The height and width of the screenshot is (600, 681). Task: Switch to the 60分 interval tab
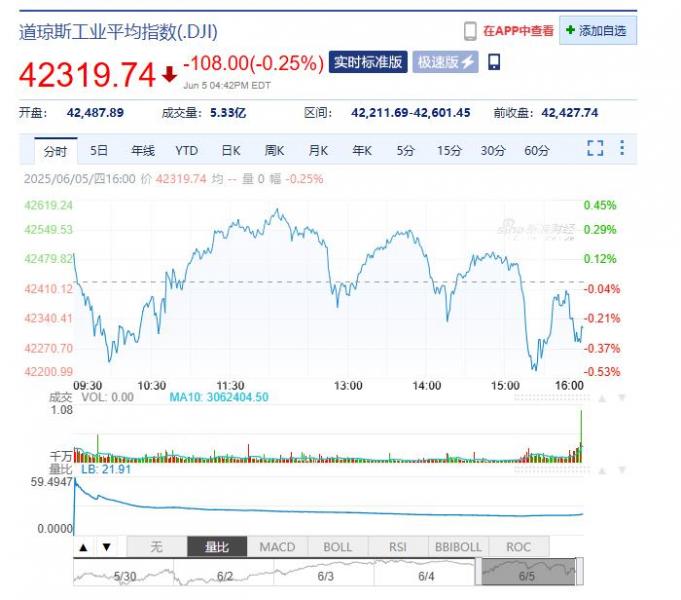(x=536, y=151)
